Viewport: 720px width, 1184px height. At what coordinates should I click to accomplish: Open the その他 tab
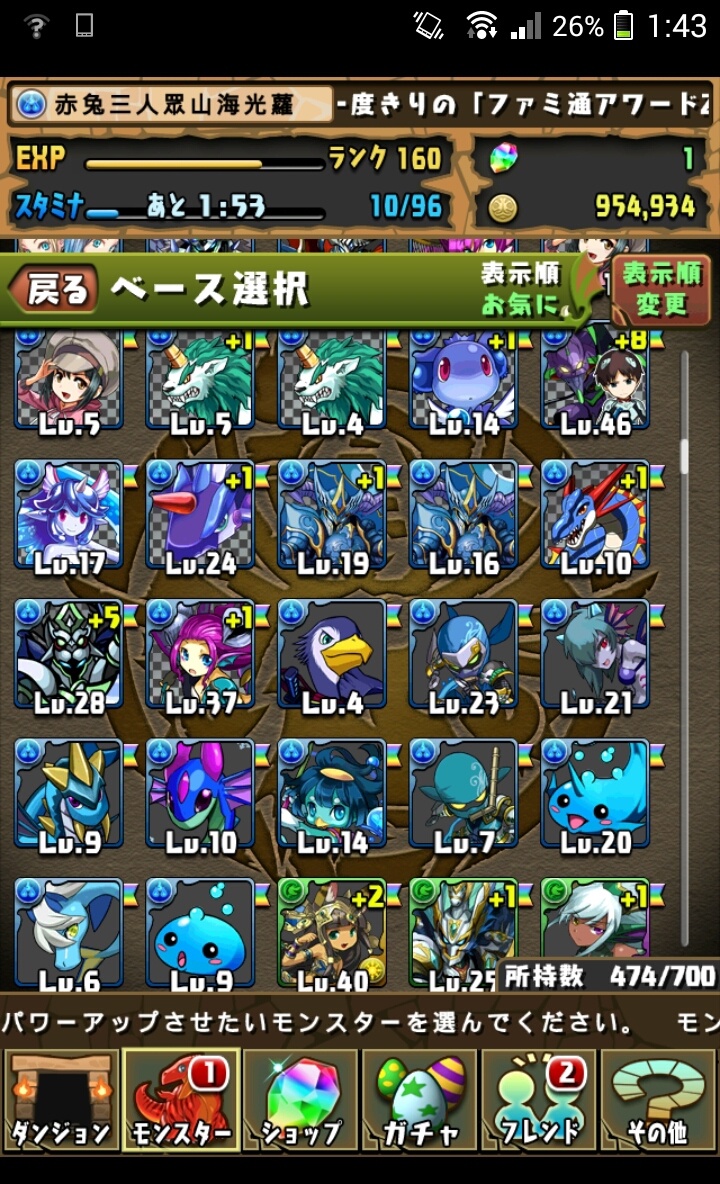point(658,1099)
